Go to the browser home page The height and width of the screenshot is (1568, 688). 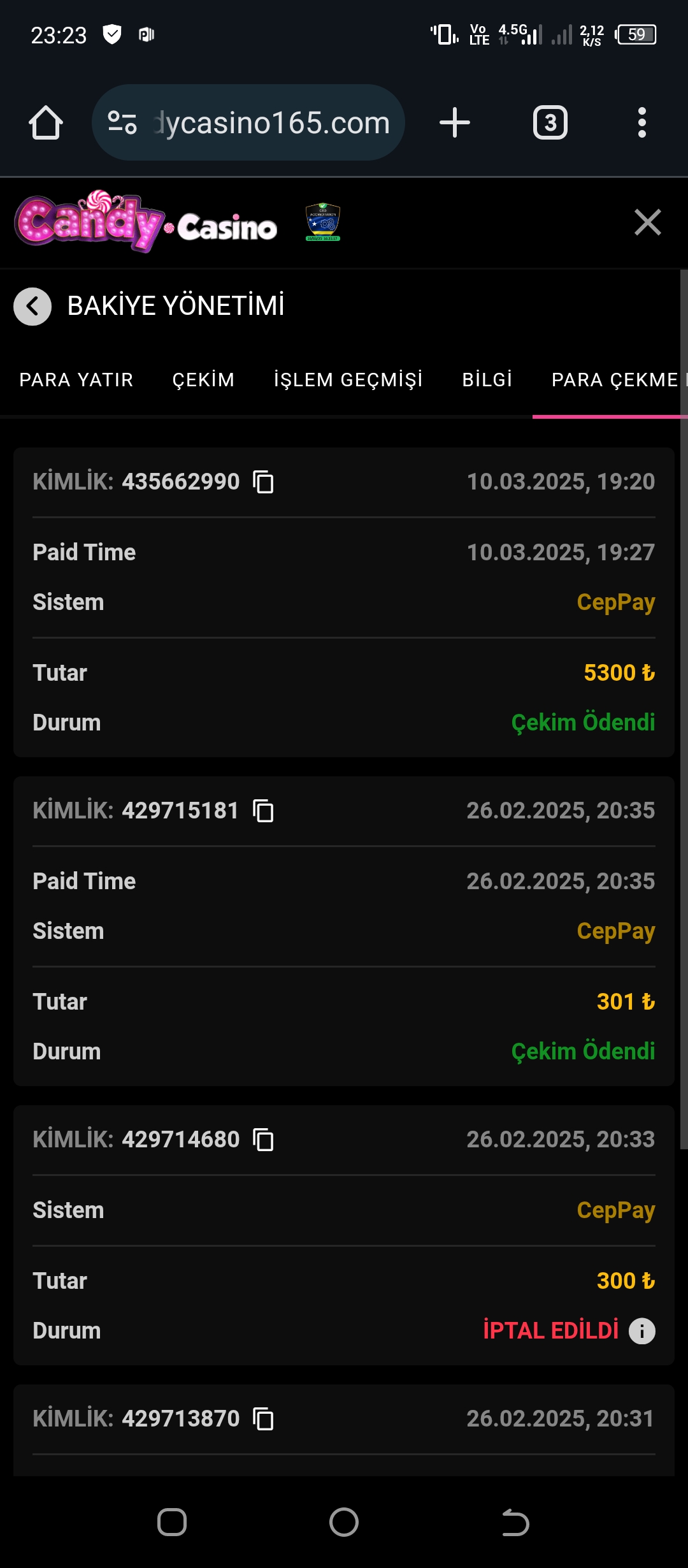(x=45, y=122)
